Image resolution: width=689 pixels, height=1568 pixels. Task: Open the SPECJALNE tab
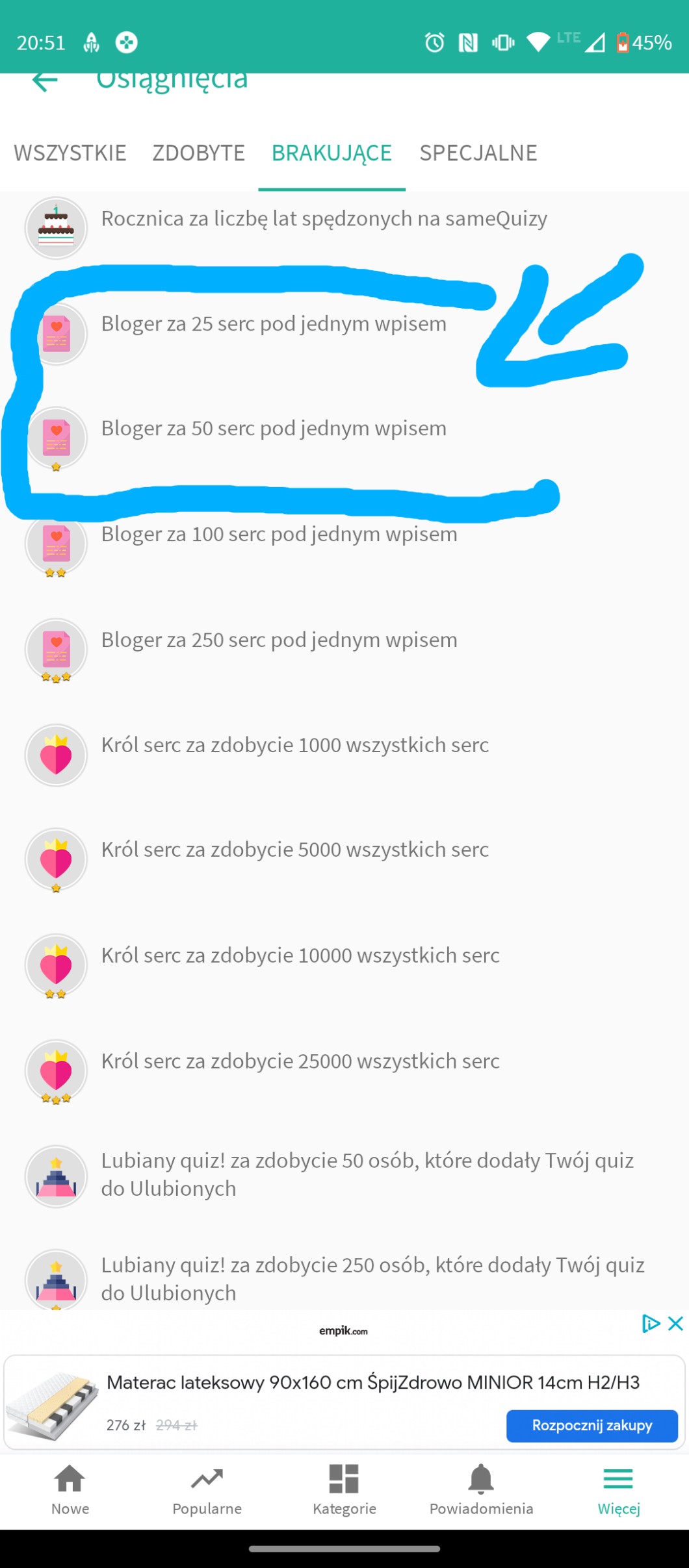[478, 153]
